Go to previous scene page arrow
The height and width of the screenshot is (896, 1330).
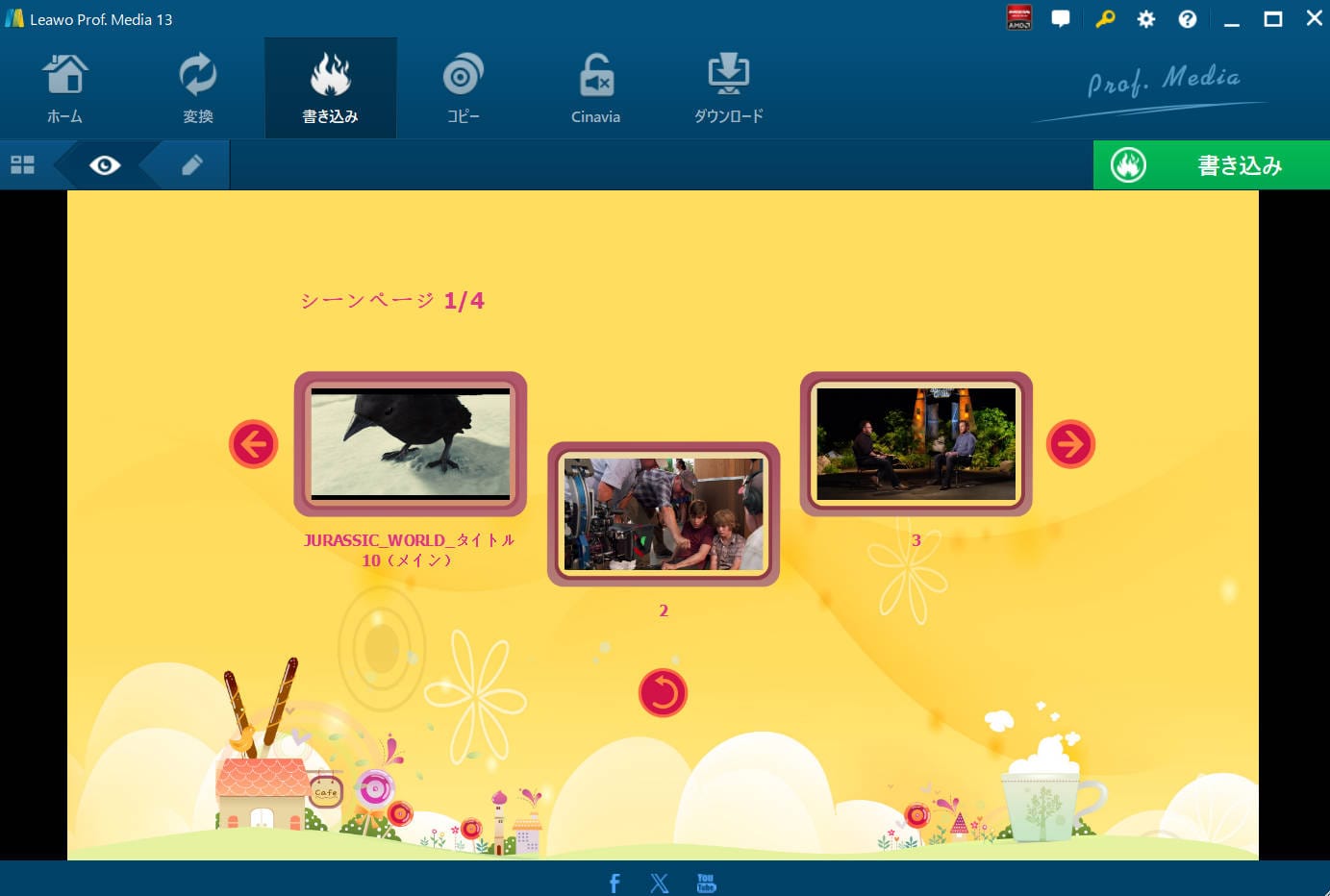click(254, 444)
